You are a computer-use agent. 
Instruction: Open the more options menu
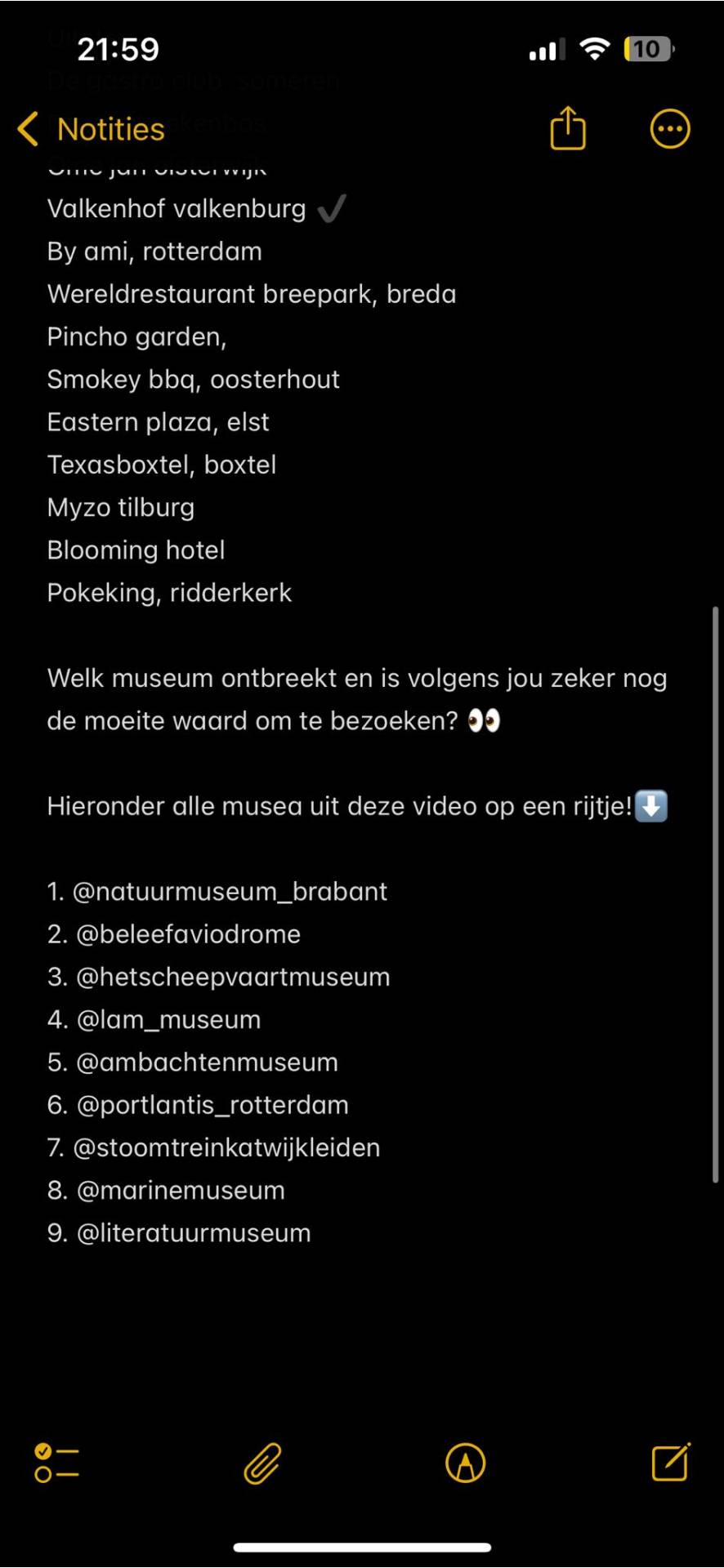click(x=670, y=128)
